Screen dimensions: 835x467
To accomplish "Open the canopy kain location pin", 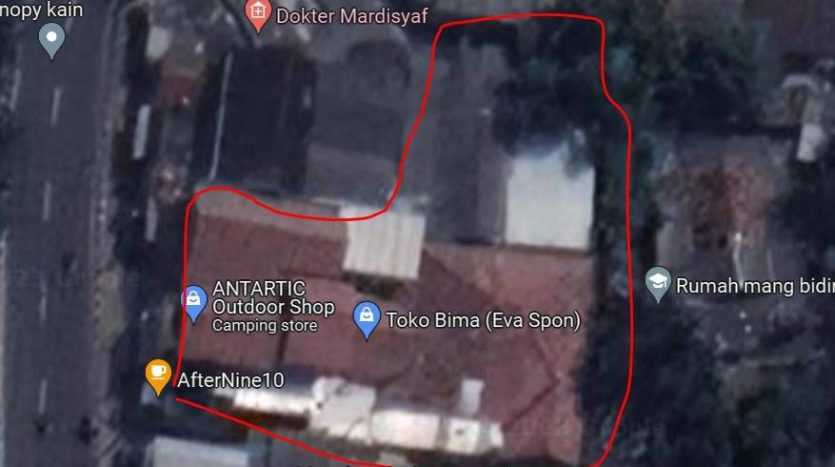I will (x=51, y=39).
